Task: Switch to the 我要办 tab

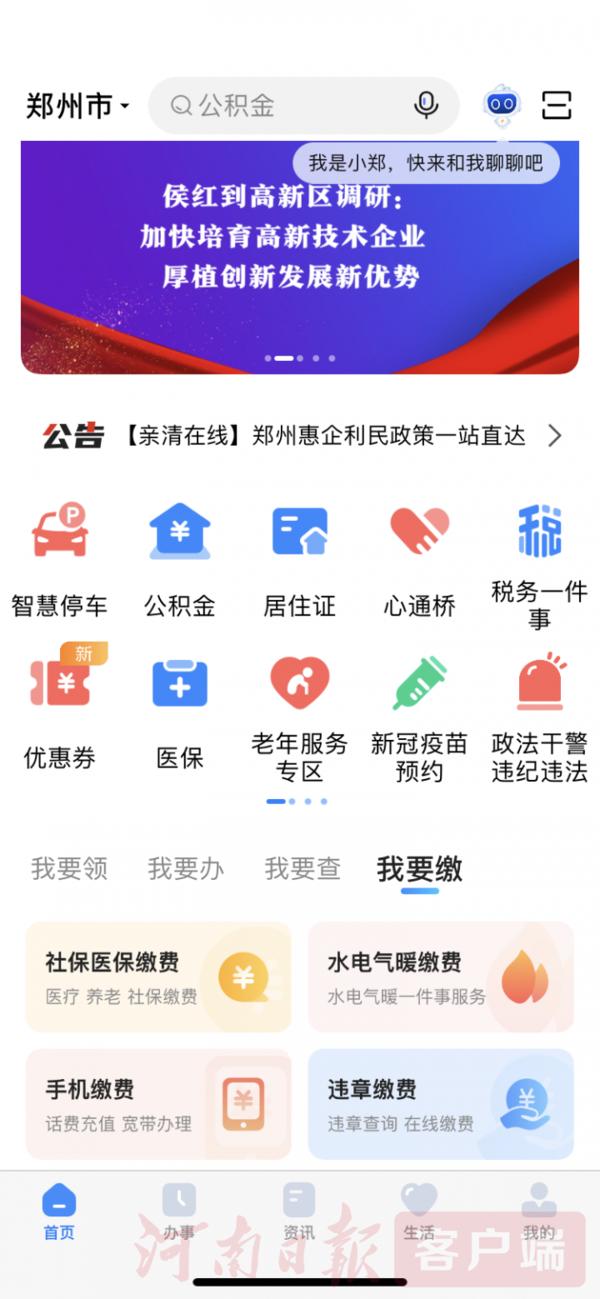Action: tap(186, 868)
